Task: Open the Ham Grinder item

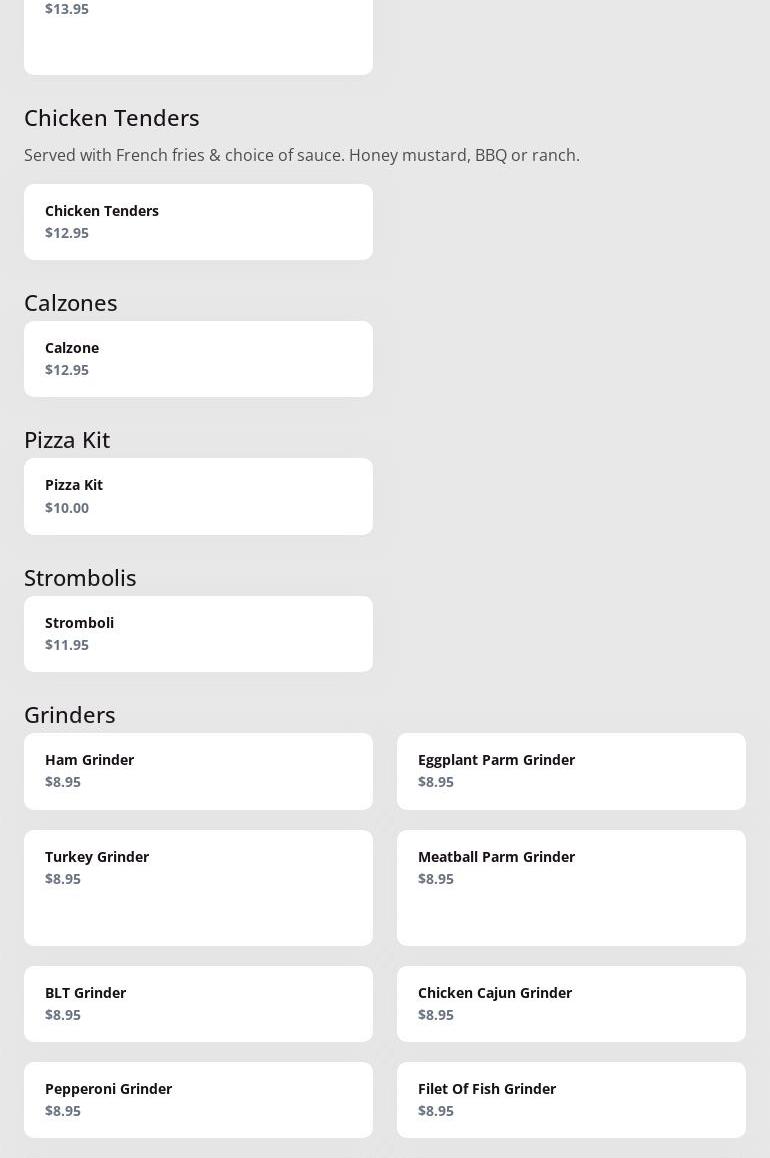Action: pos(198,771)
